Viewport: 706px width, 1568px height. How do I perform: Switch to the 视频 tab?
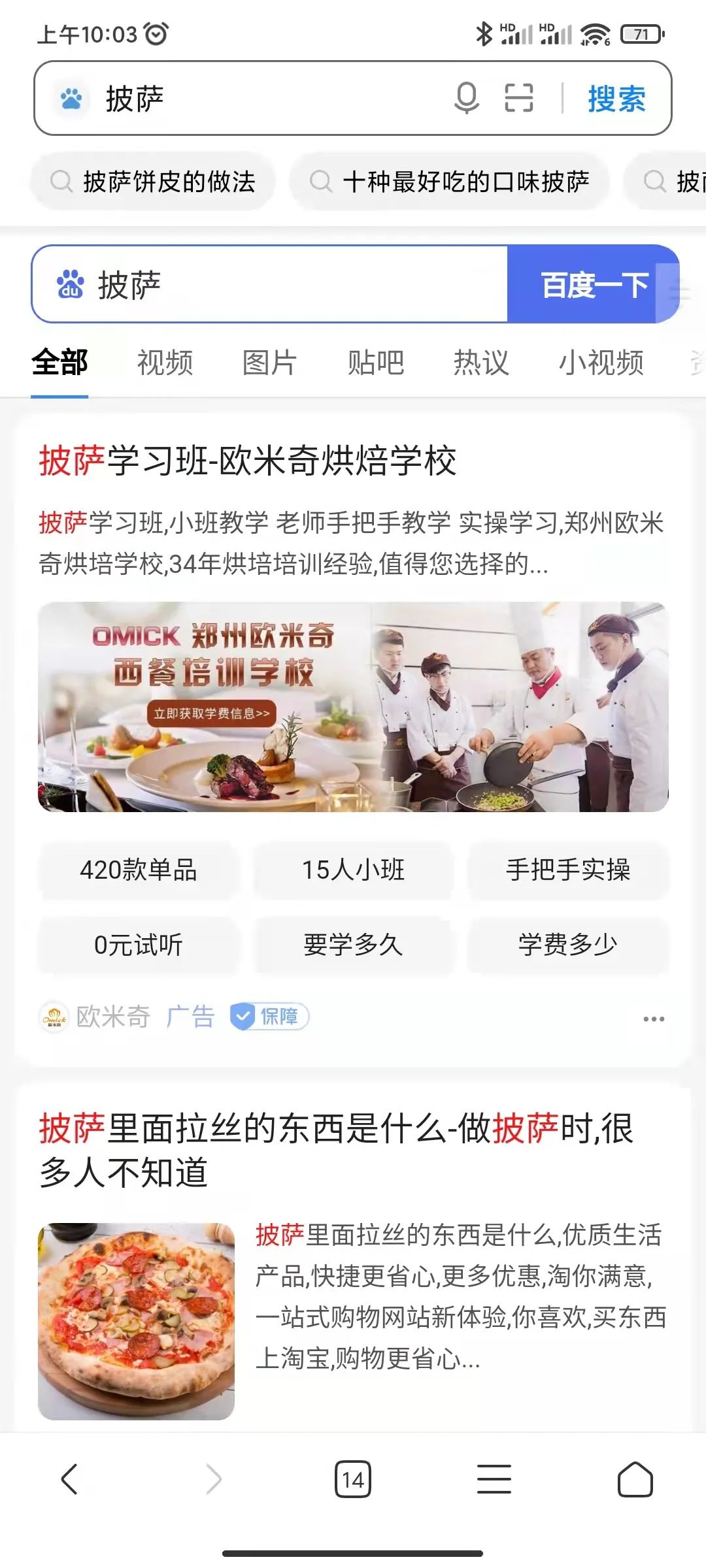(165, 363)
